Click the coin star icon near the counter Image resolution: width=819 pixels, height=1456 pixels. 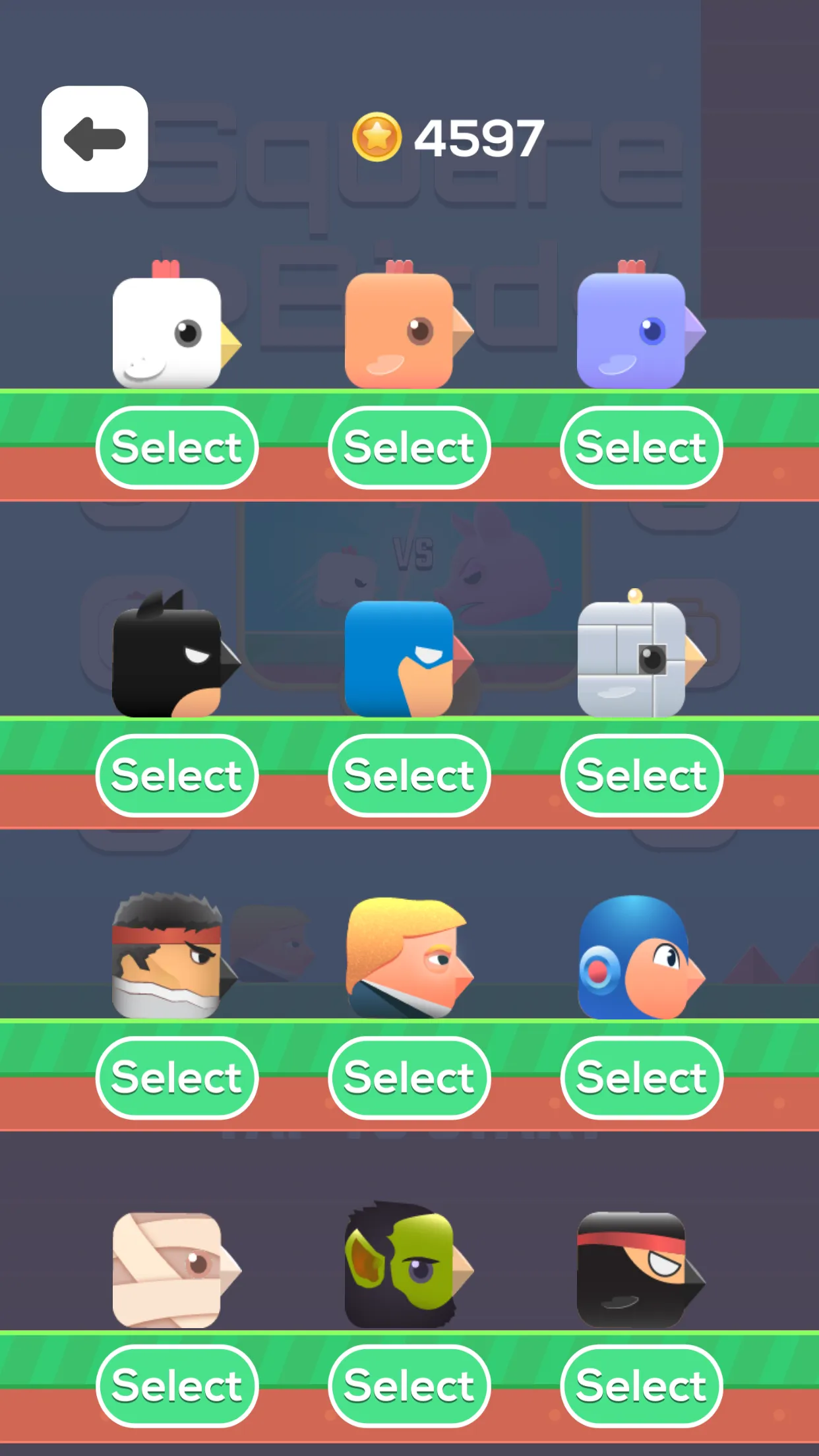[x=379, y=137]
